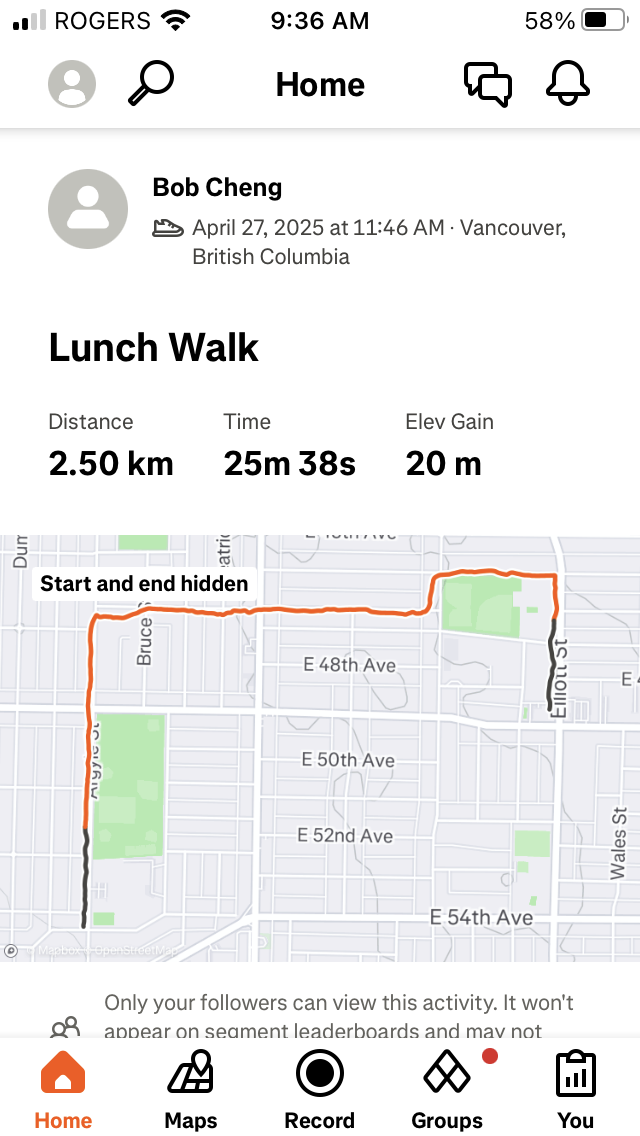Open Bob Cheng's profile by name
The height and width of the screenshot is (1136, 640).
point(217,187)
